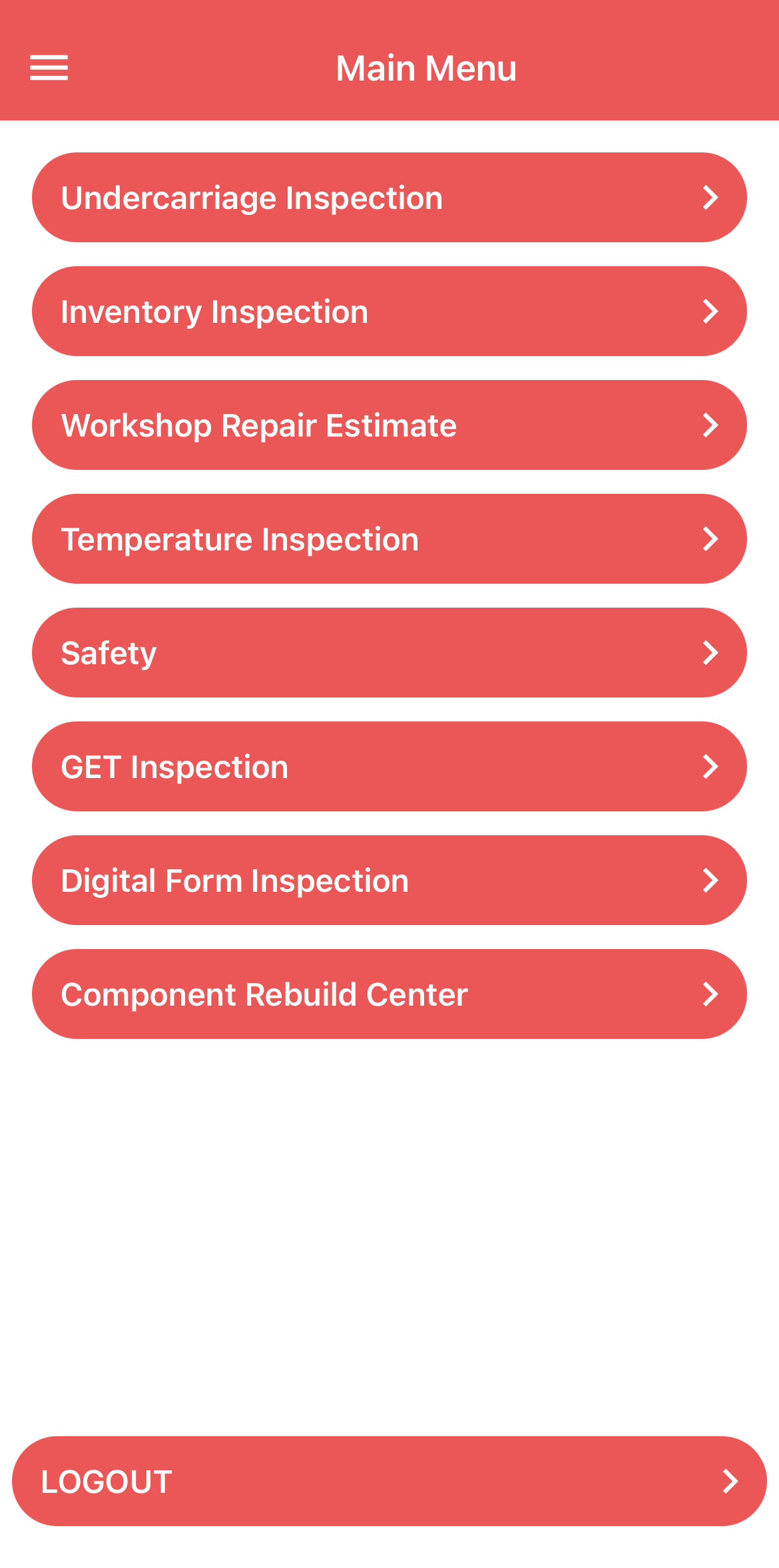Launch GET Inspection

pyautogui.click(x=389, y=767)
